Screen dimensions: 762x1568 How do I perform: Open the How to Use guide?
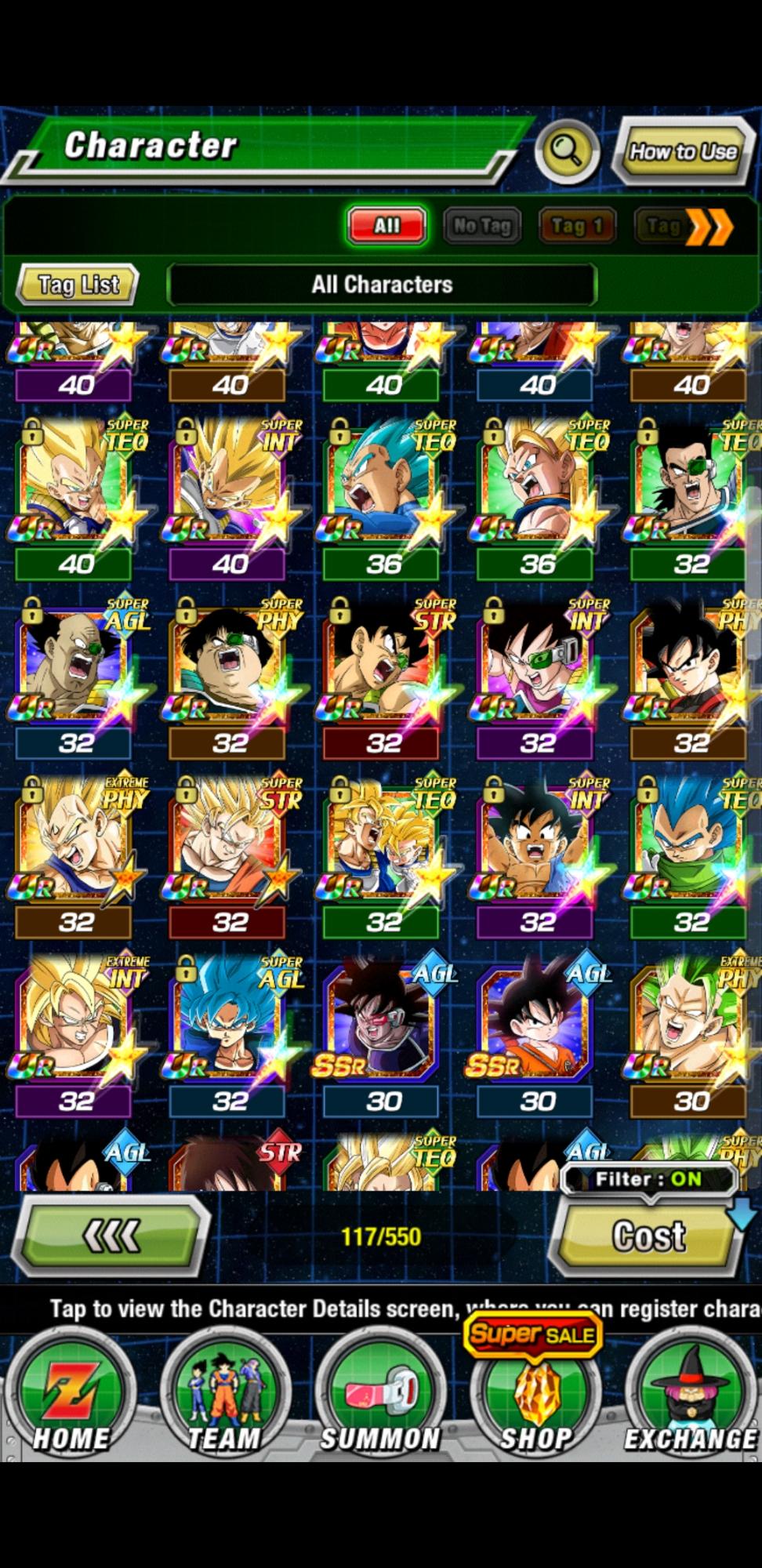683,151
